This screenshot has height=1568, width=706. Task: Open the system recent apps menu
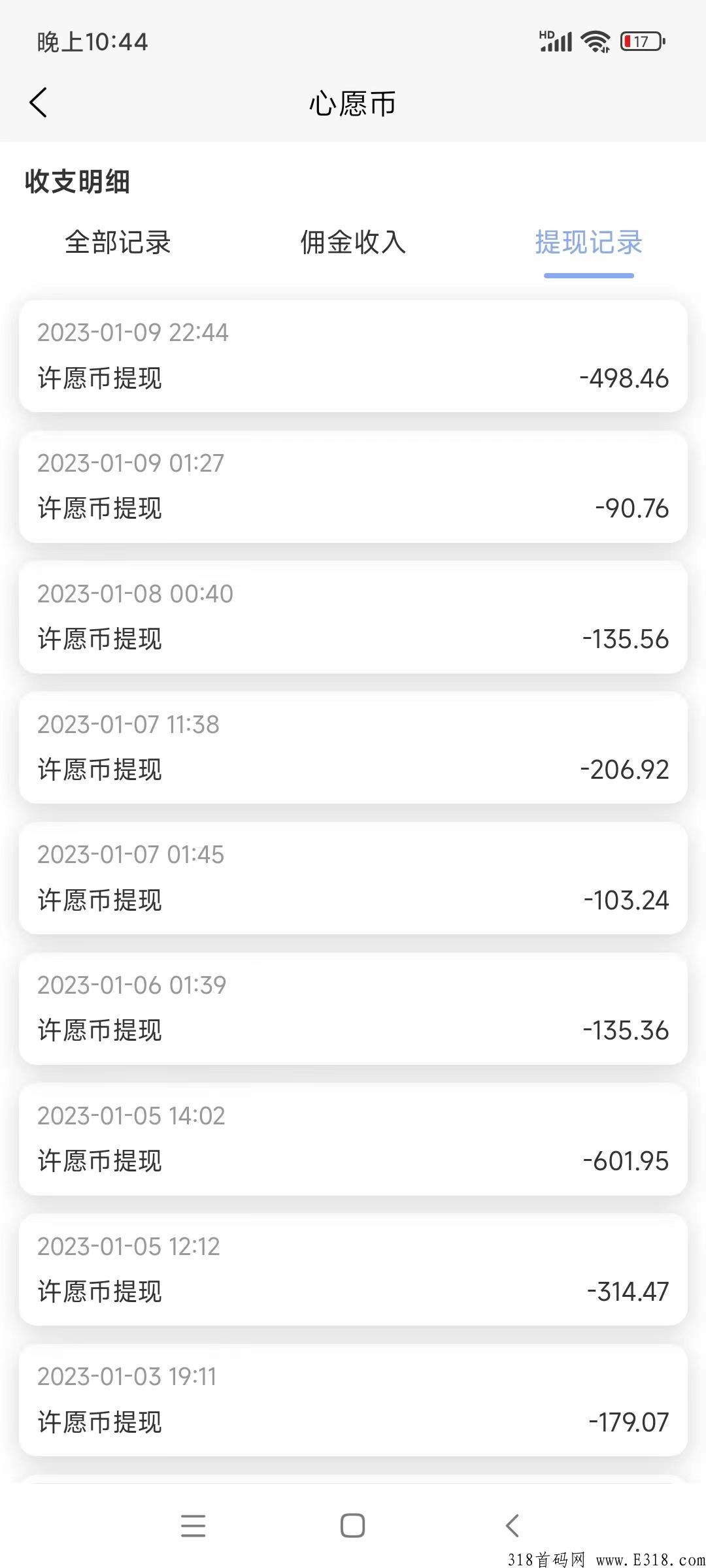point(193,1526)
